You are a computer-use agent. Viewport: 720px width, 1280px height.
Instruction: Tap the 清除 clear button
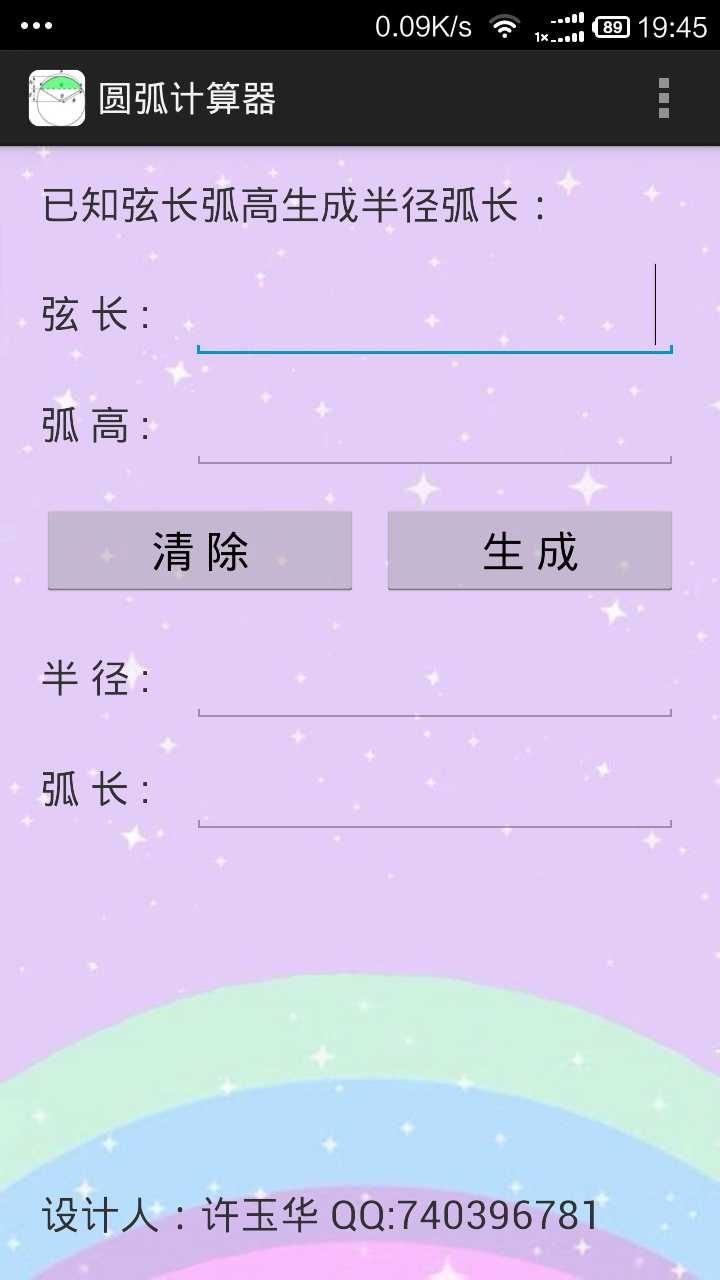200,551
